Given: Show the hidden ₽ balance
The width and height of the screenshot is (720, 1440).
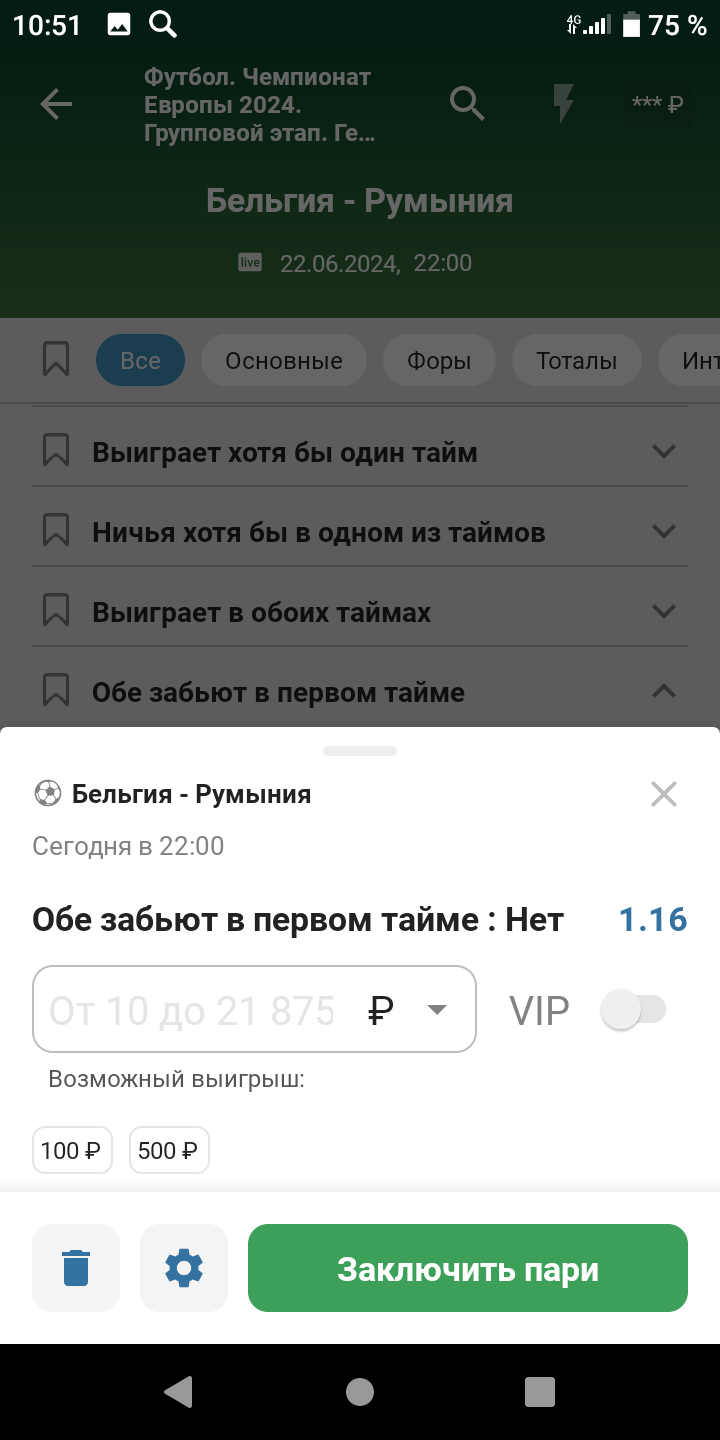Looking at the screenshot, I should (657, 104).
